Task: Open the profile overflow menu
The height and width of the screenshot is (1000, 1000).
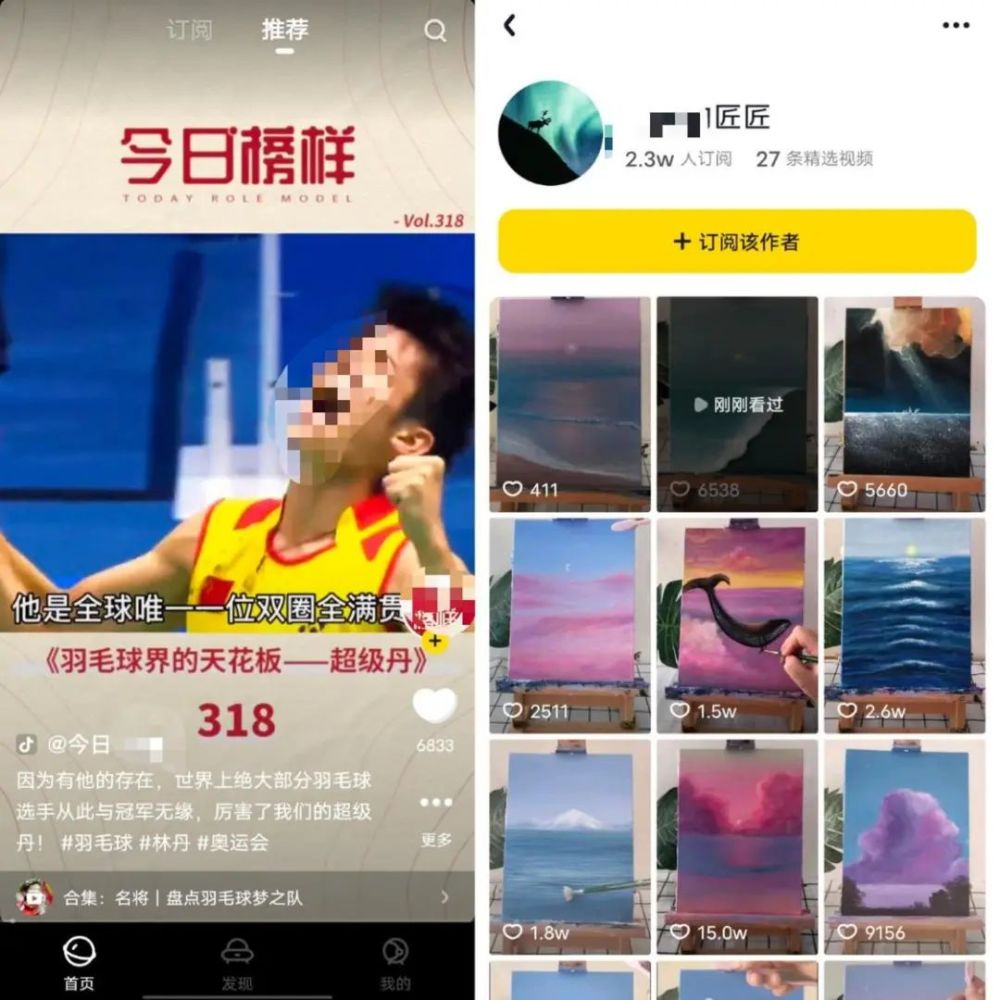Action: pyautogui.click(x=956, y=26)
